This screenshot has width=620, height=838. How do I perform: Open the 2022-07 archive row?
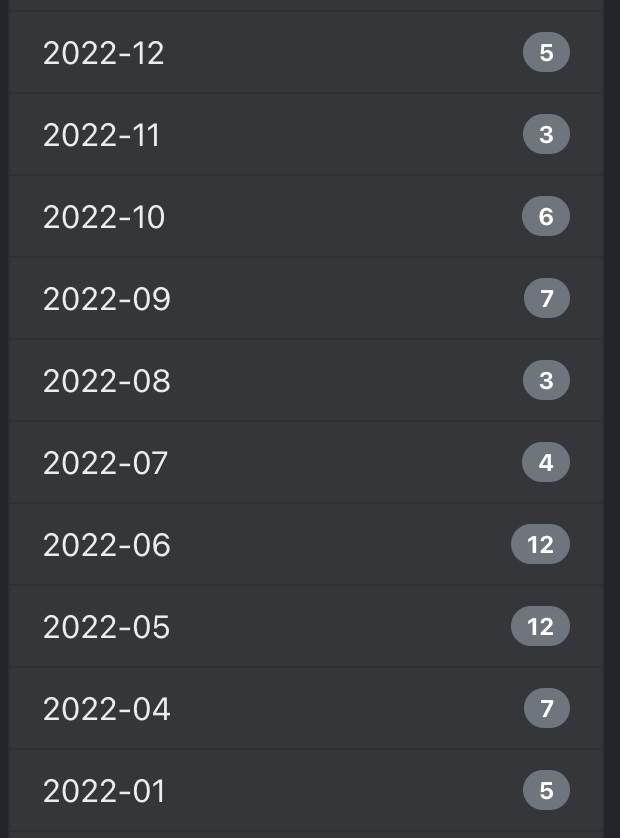pos(306,462)
